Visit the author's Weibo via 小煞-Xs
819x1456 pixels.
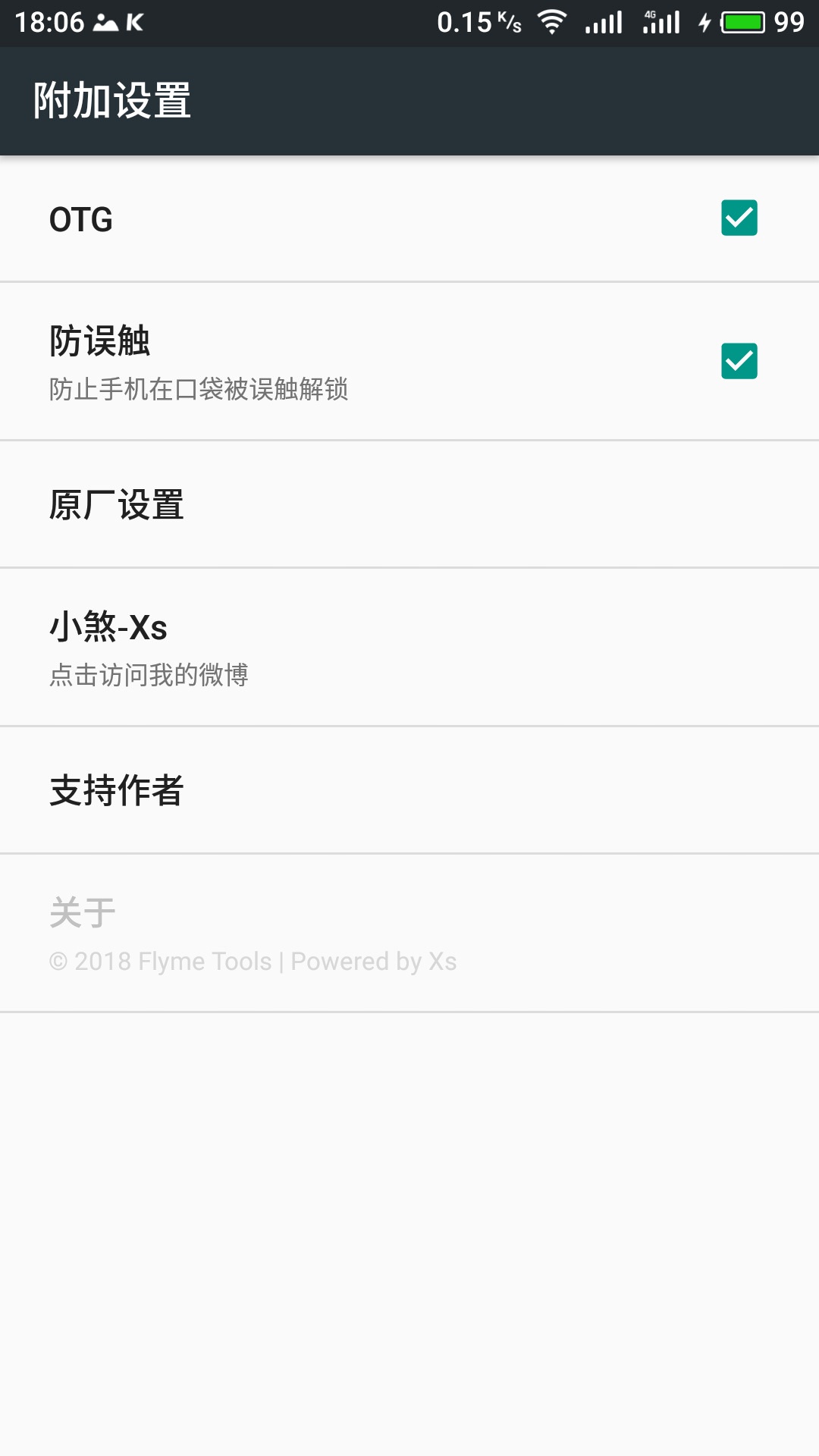point(409,646)
